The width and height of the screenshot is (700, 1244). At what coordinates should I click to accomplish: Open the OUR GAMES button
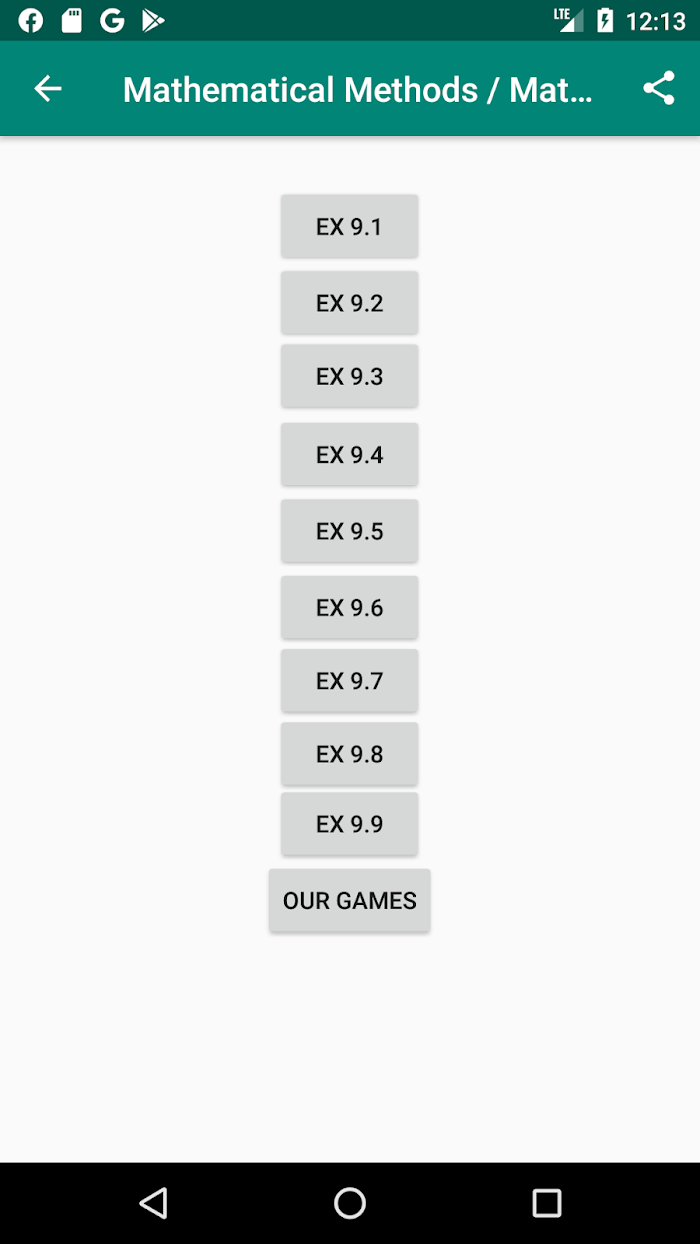pyautogui.click(x=349, y=901)
